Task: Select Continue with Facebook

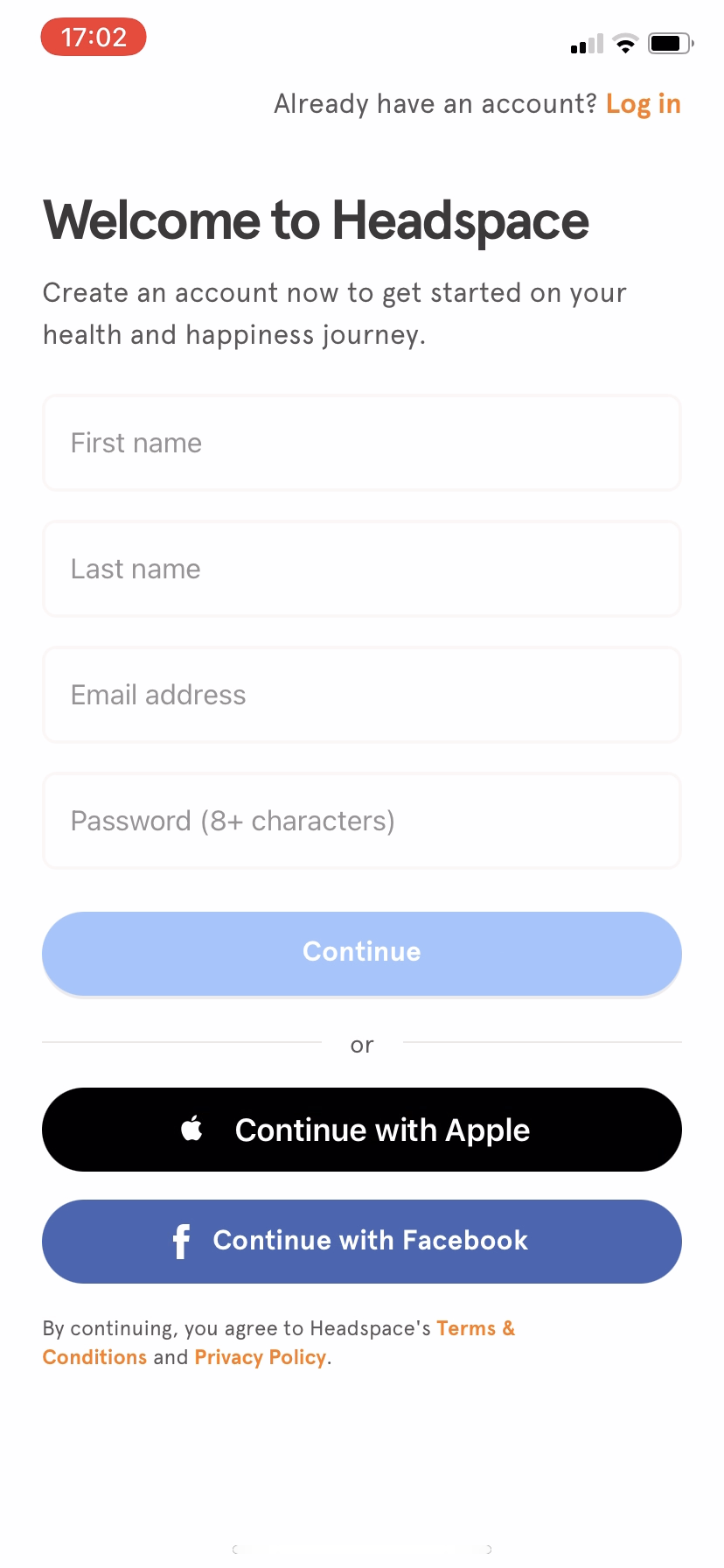Action: (x=361, y=1241)
